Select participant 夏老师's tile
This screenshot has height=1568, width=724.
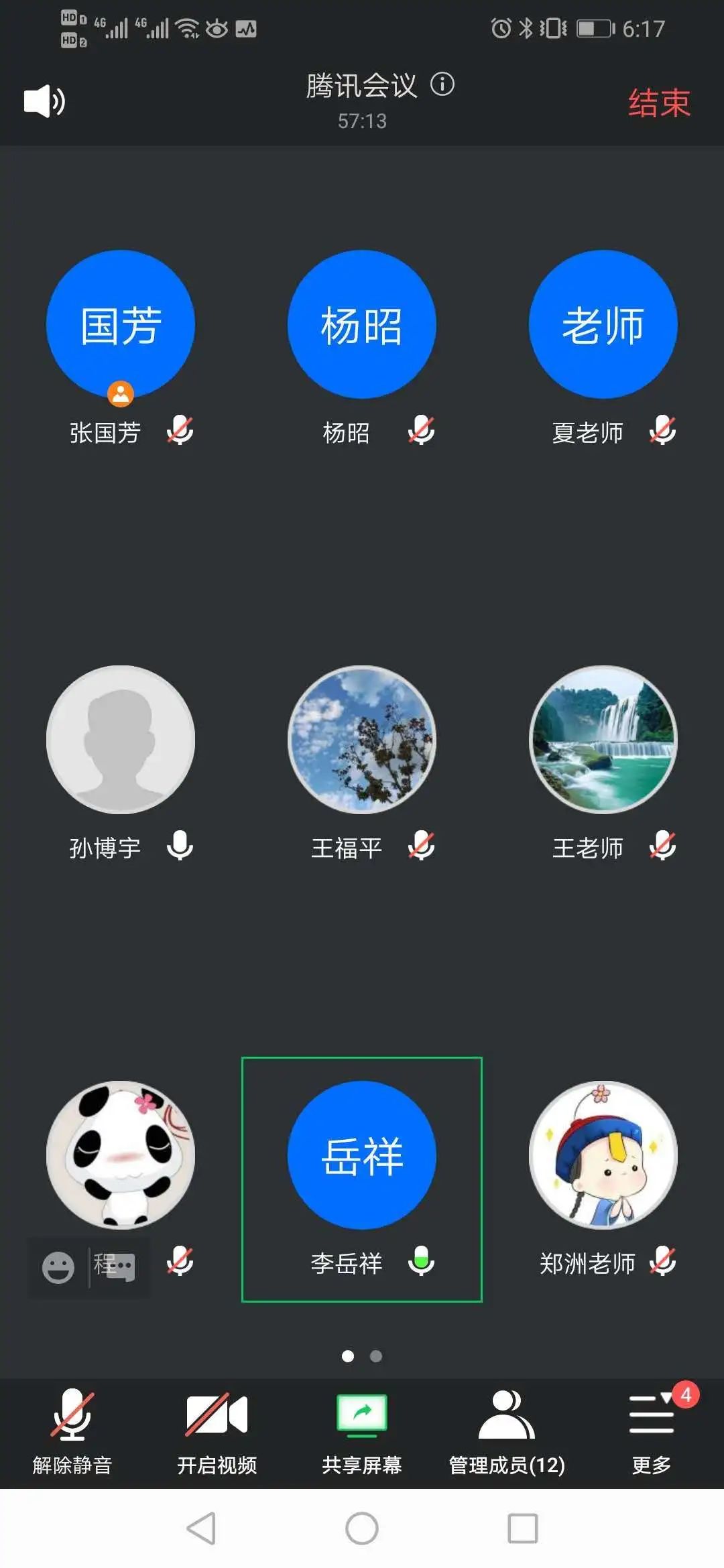coord(603,325)
